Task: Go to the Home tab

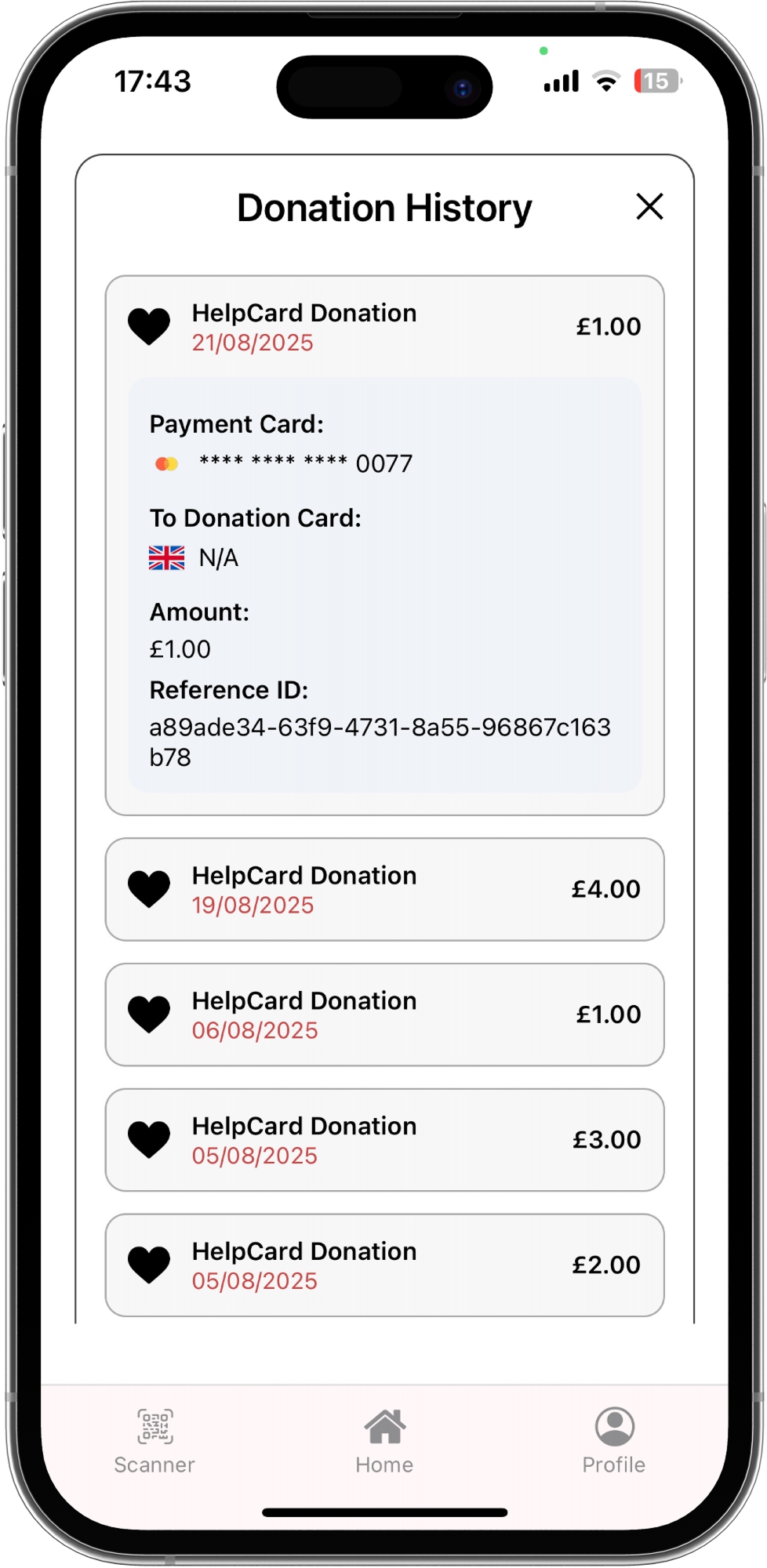Action: [384, 1441]
